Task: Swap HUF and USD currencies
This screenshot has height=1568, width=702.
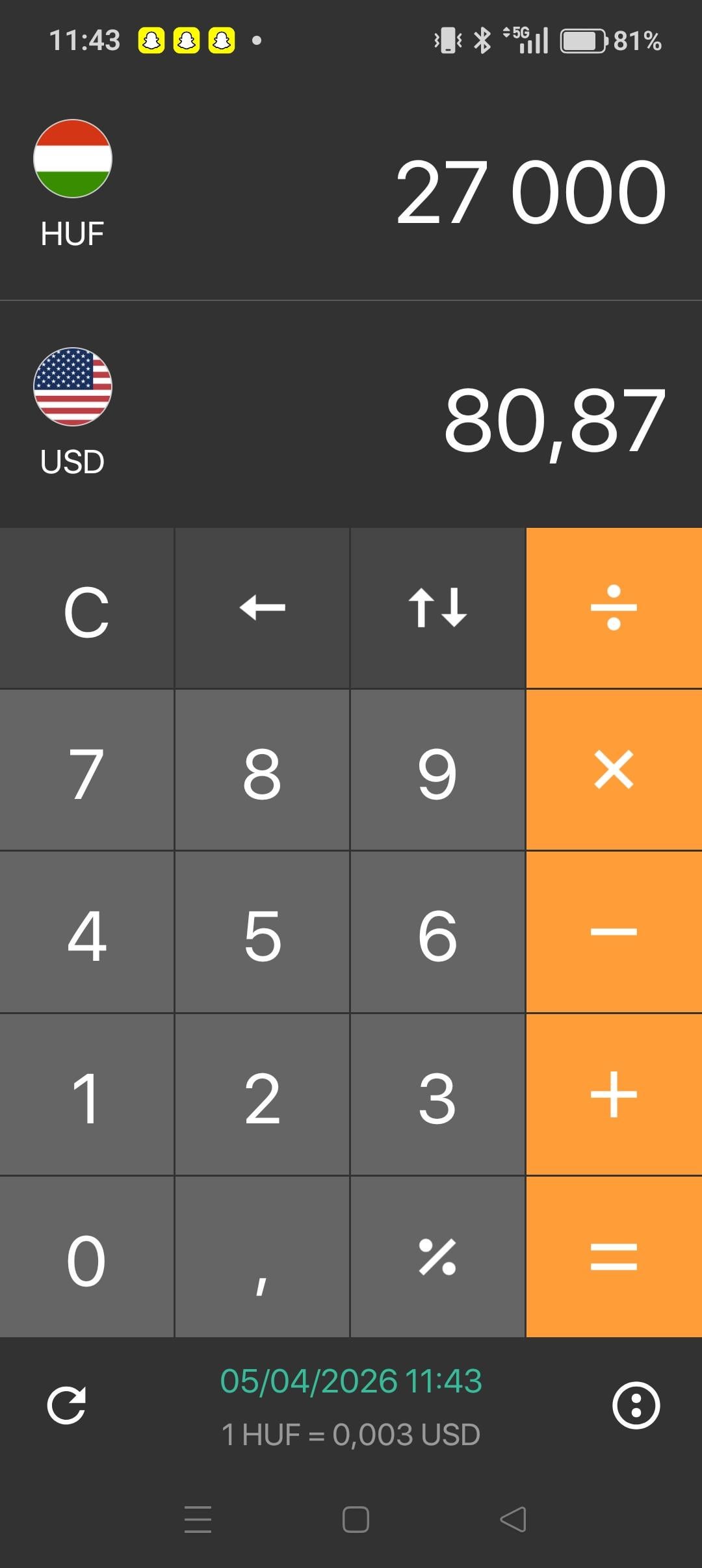Action: point(437,609)
